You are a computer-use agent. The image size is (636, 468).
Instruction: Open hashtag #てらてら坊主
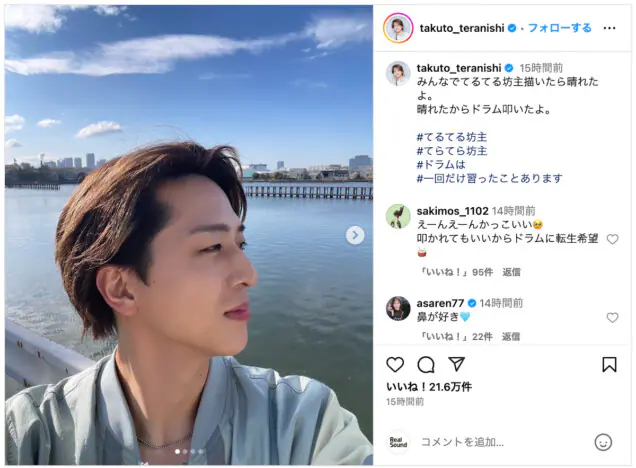click(451, 150)
